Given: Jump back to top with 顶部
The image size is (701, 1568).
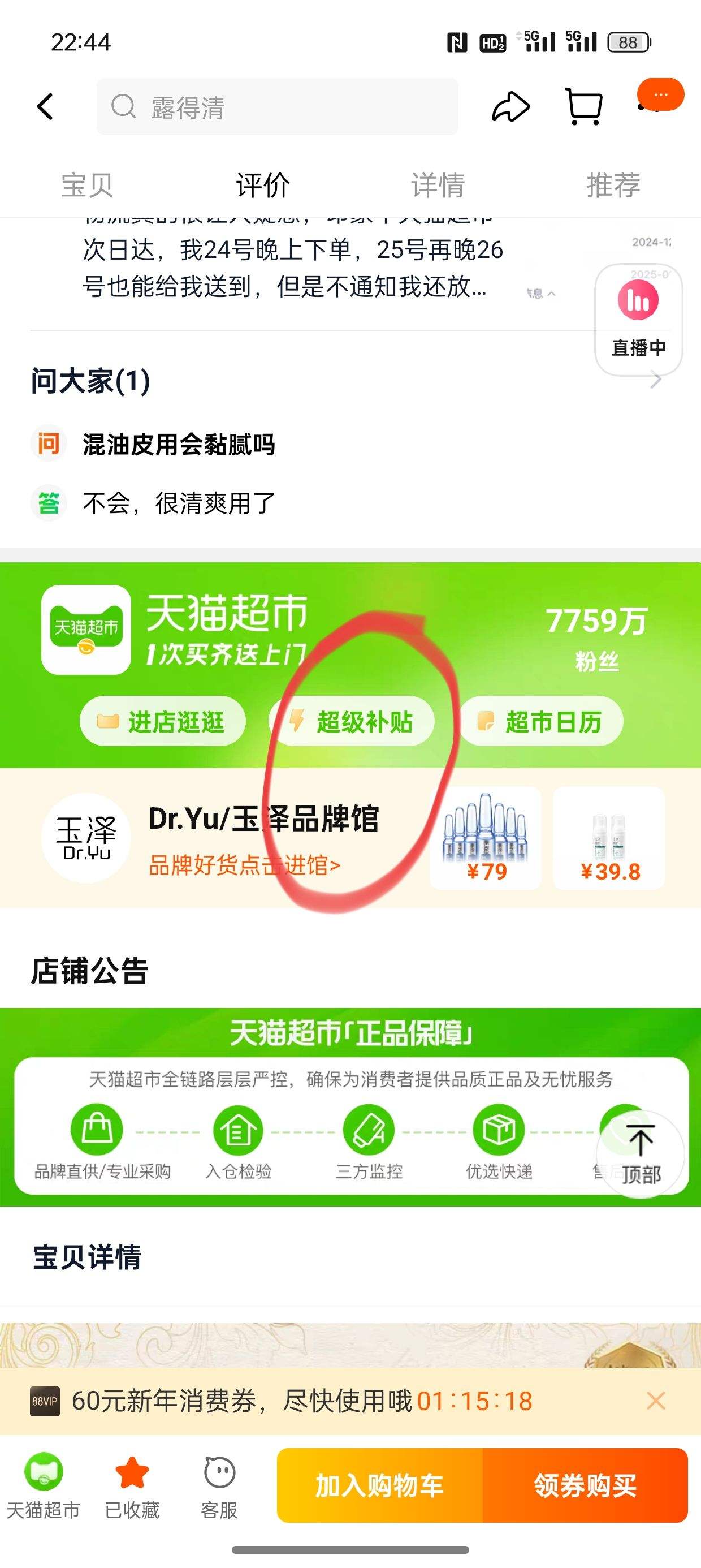Looking at the screenshot, I should point(640,1155).
